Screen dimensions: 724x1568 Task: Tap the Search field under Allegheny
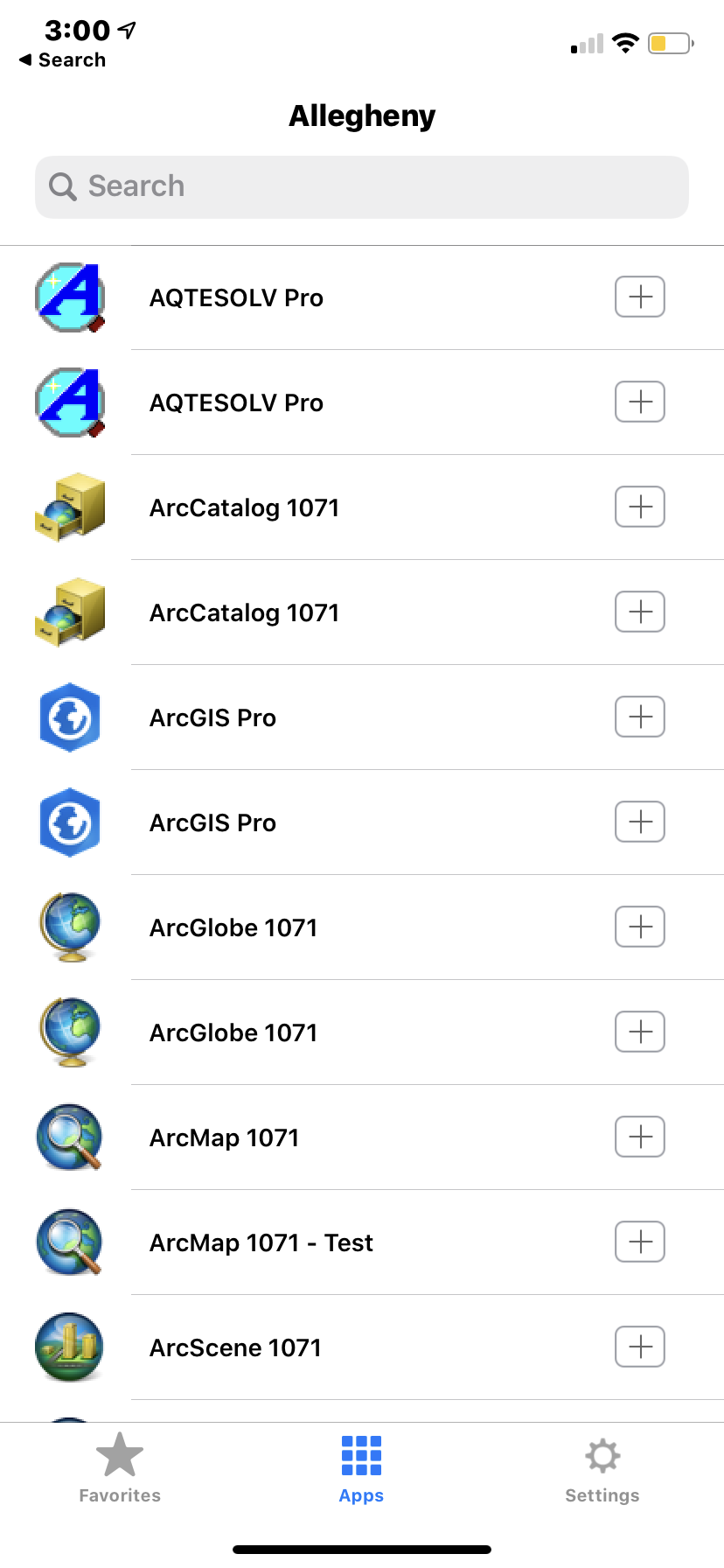362,186
